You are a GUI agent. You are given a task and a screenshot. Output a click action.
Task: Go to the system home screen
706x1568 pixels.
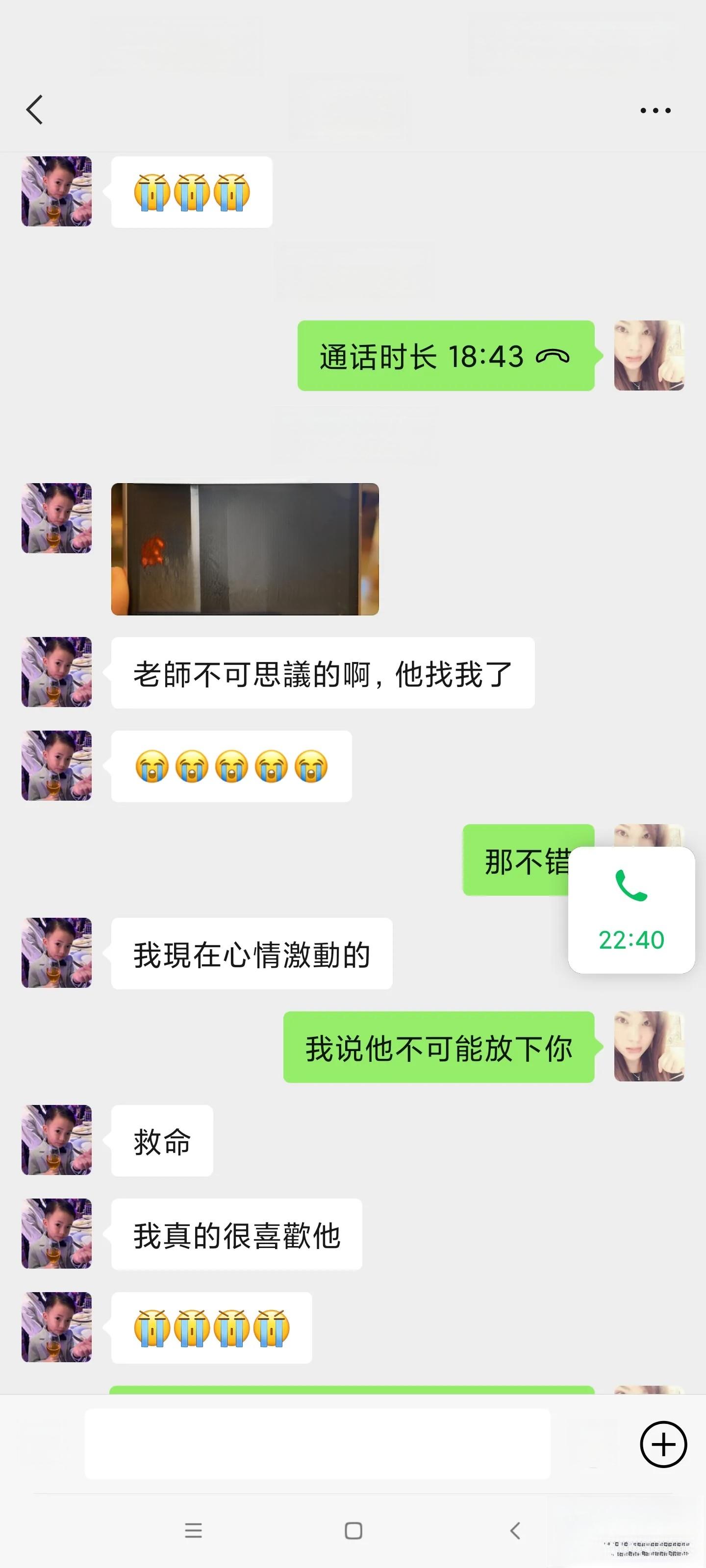coord(353,1530)
